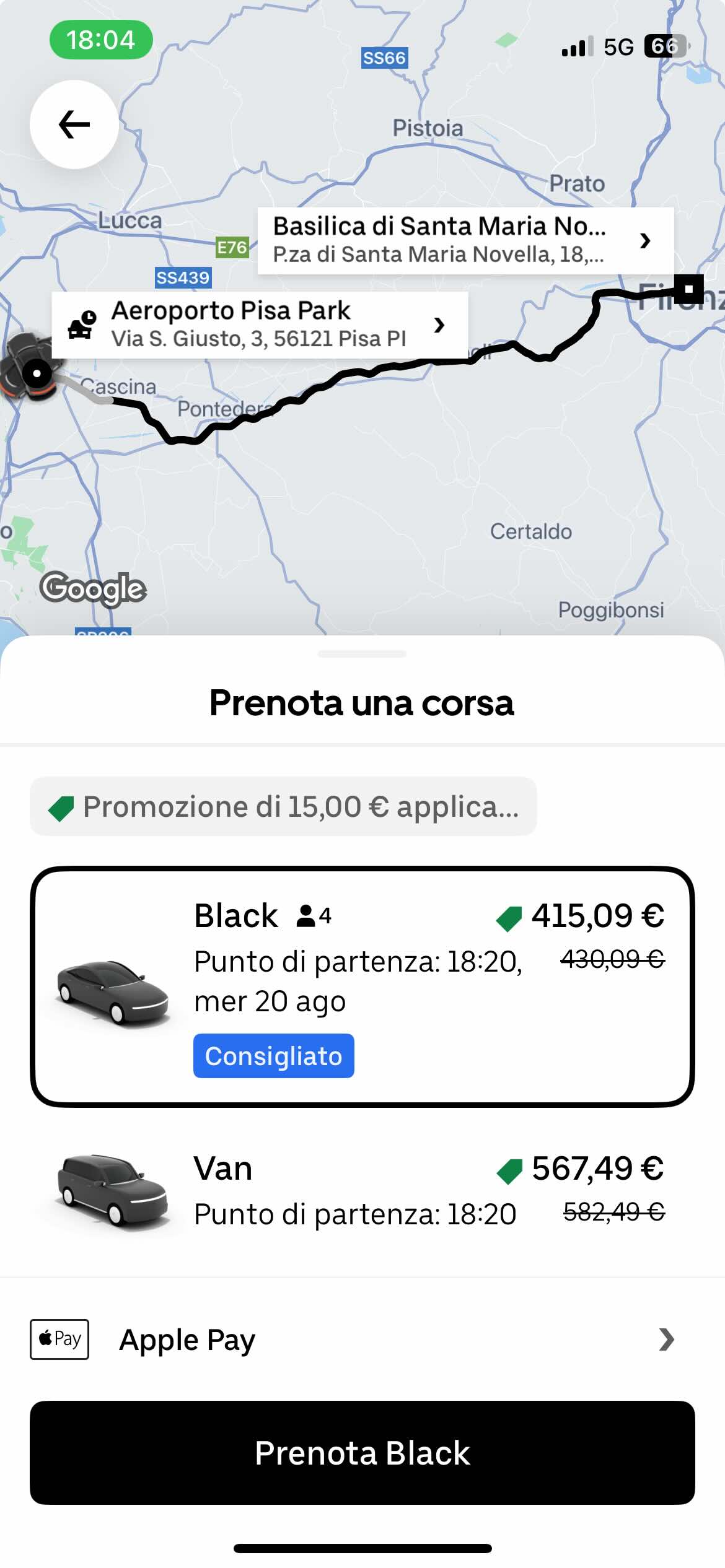Change the Apple Pay payment method

362,1339
